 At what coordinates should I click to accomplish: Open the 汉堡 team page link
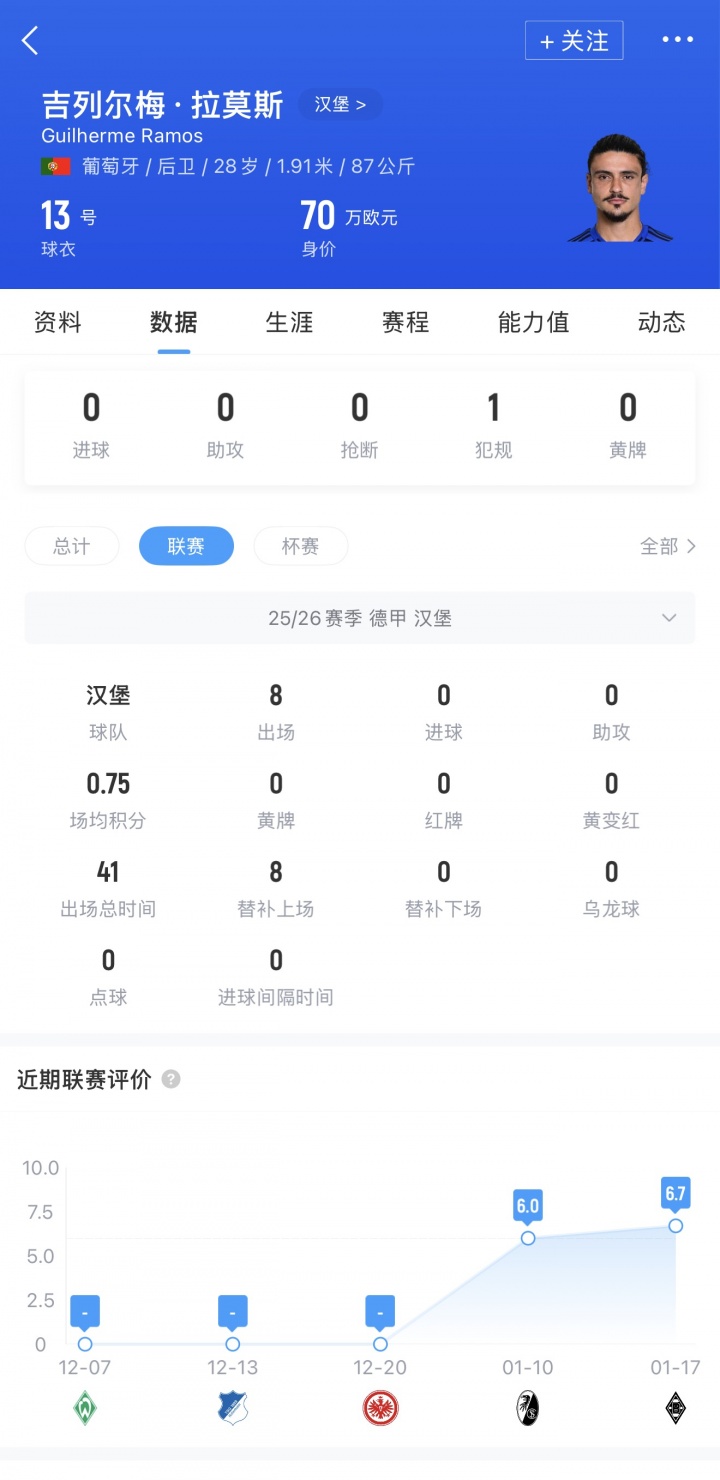click(340, 103)
